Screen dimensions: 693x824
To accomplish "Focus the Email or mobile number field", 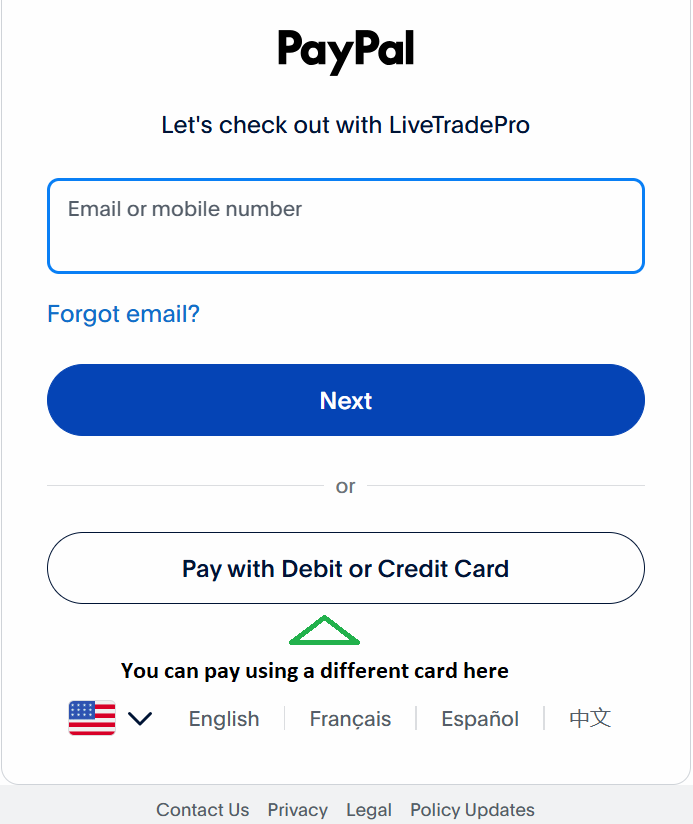I will click(345, 226).
